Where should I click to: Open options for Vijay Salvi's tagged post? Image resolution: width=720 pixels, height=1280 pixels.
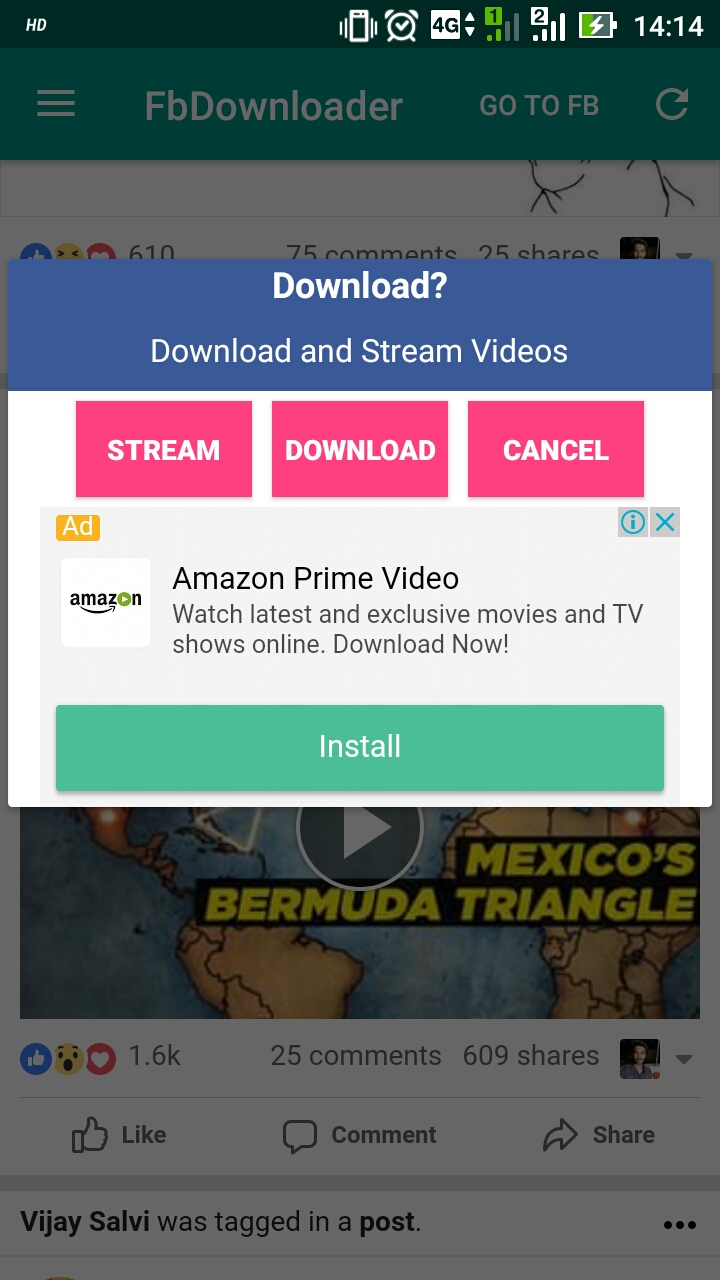679,1224
